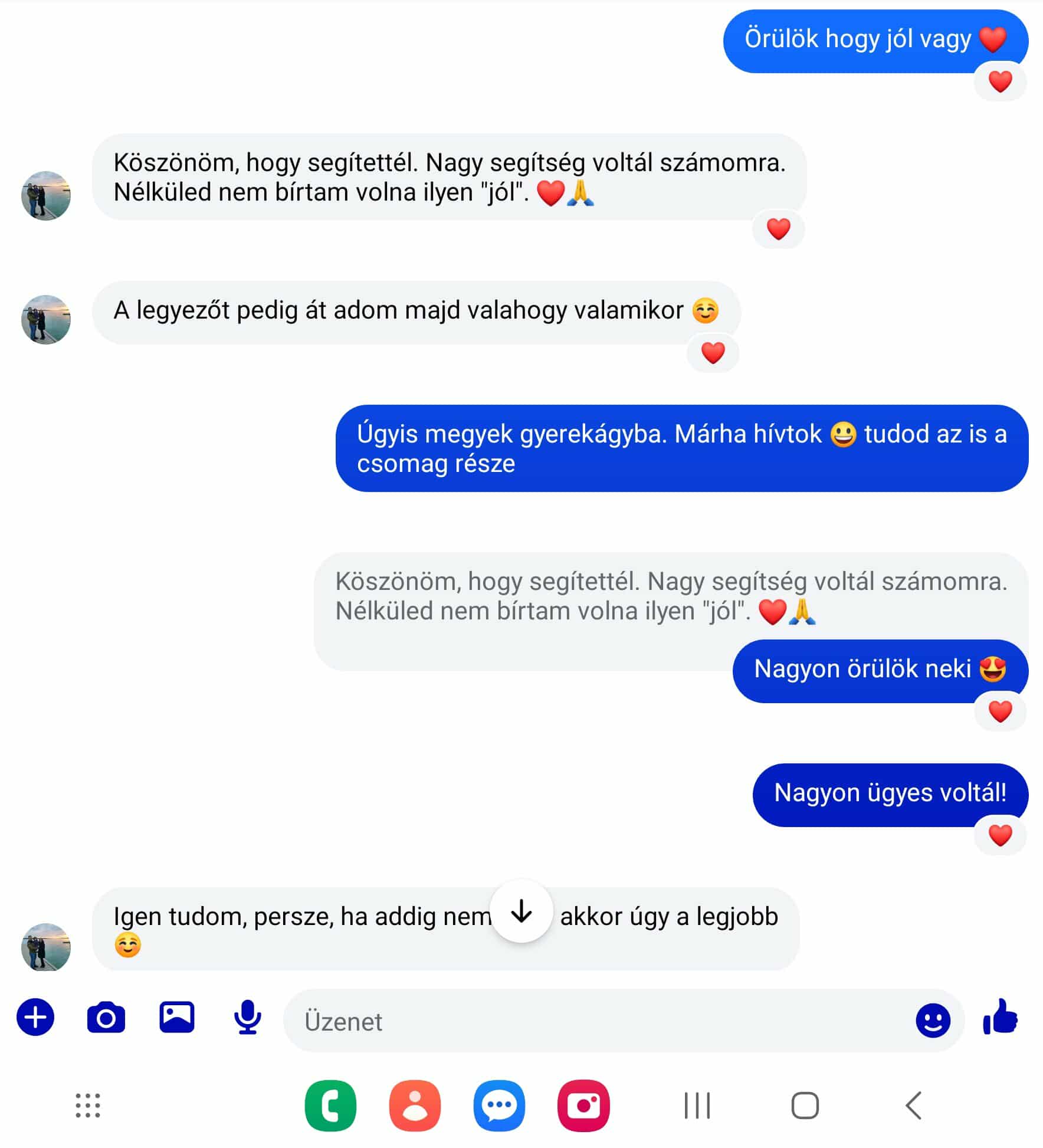
Task: View heart reaction on "Nagyon ügyes voltál!"
Action: pyautogui.click(x=1000, y=835)
